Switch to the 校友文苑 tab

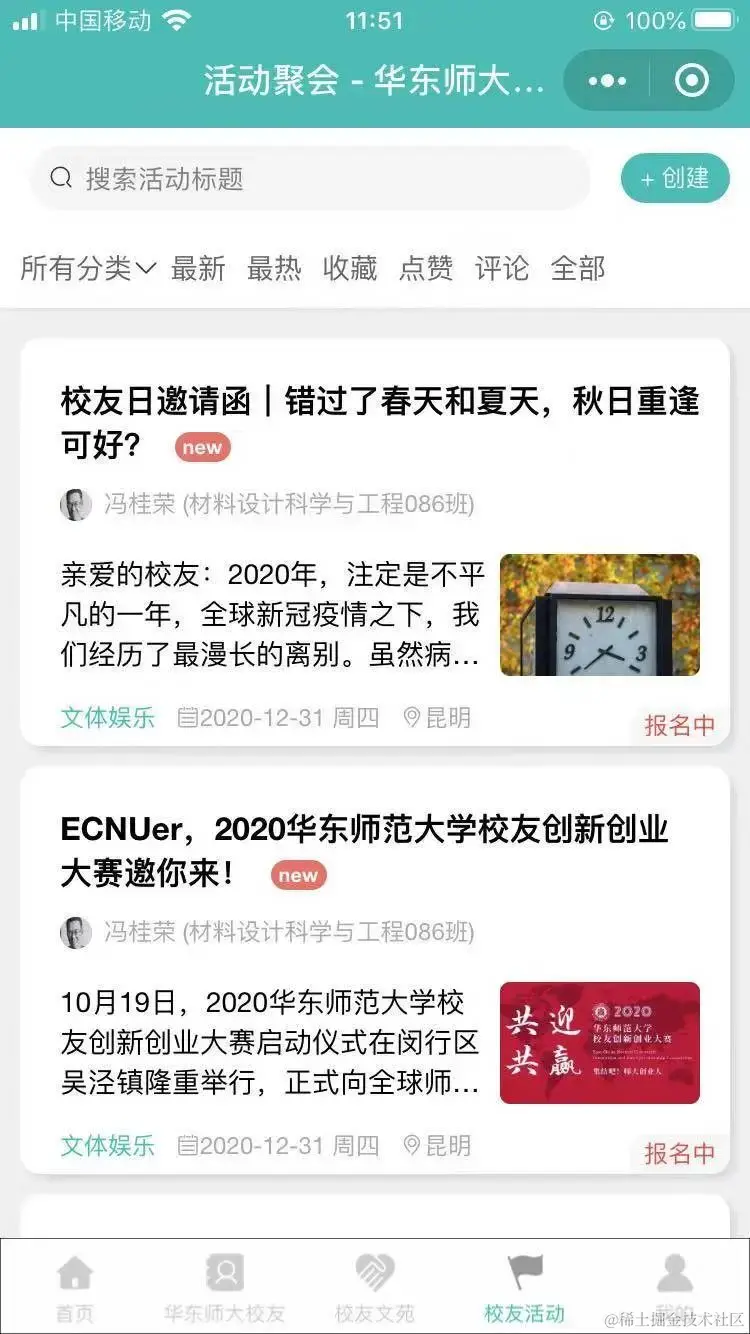[x=375, y=1288]
